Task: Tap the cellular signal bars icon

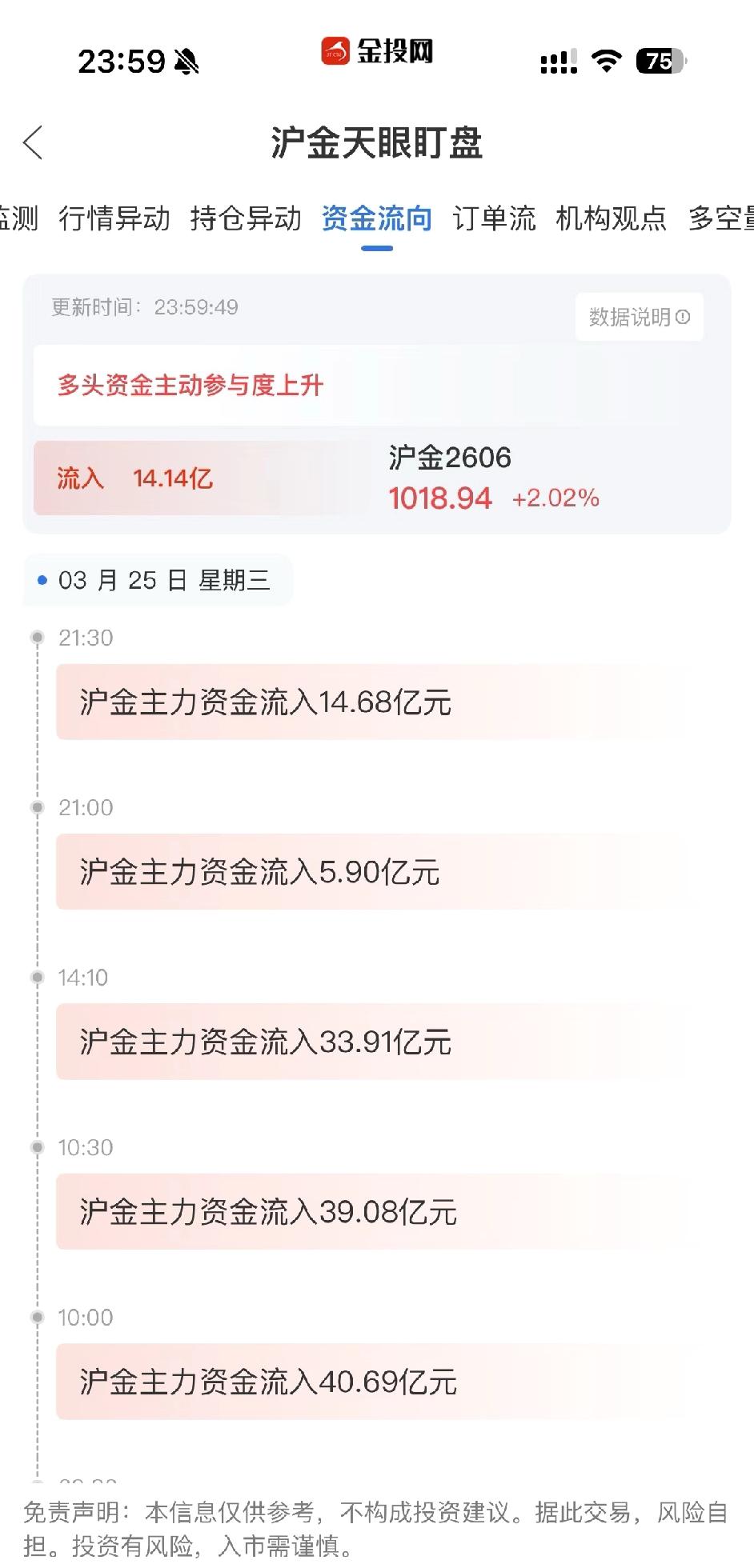Action: (557, 60)
